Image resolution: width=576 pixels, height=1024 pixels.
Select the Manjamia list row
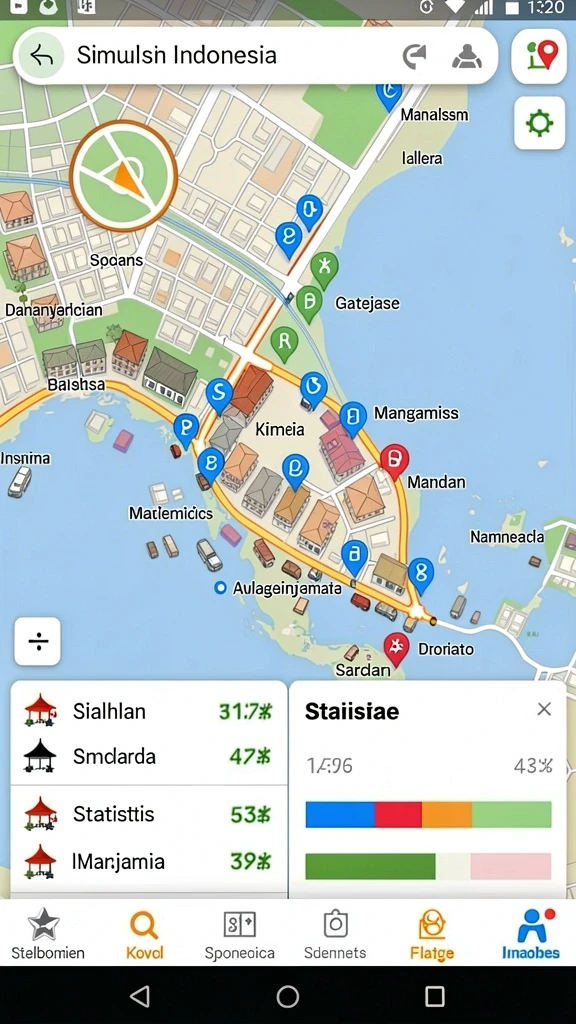coord(149,861)
